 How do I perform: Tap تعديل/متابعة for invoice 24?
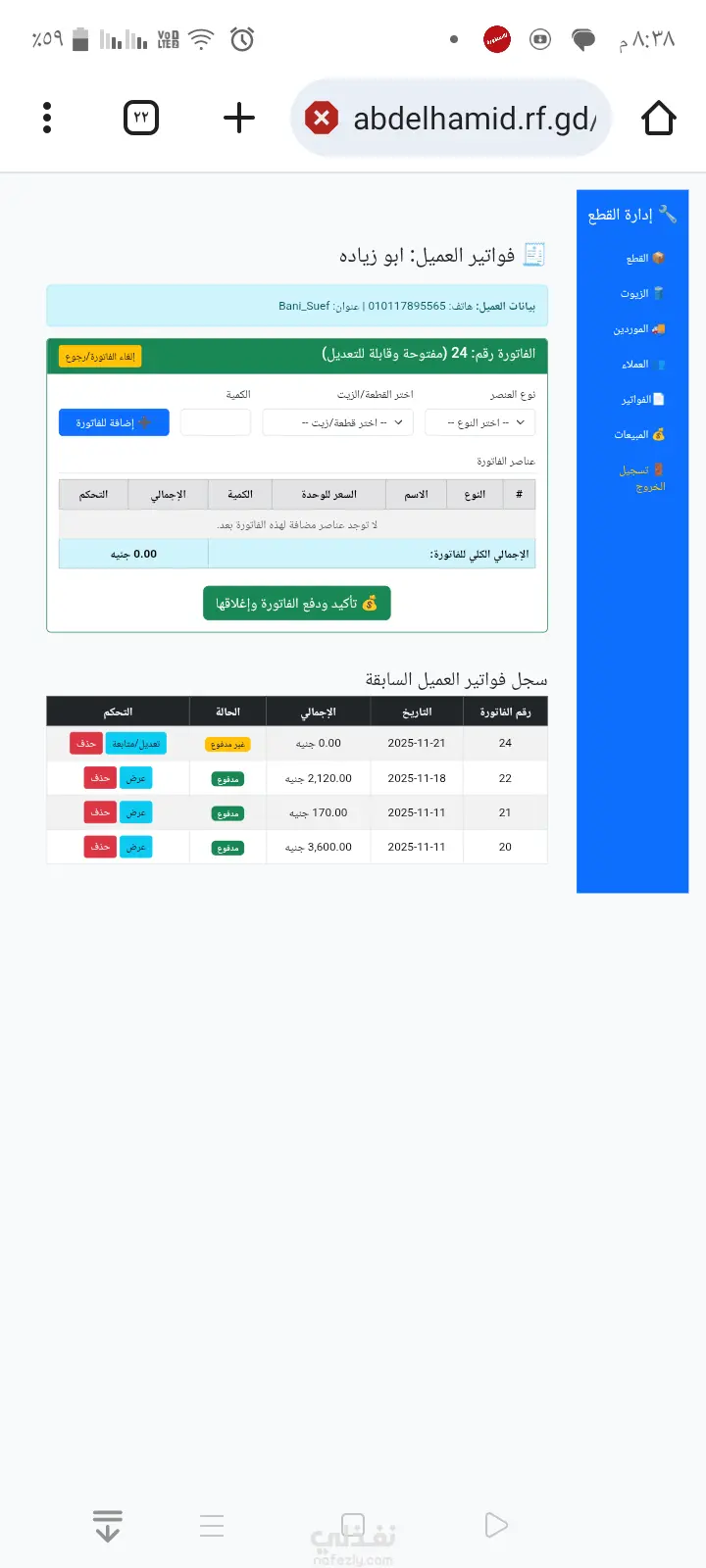(136, 744)
